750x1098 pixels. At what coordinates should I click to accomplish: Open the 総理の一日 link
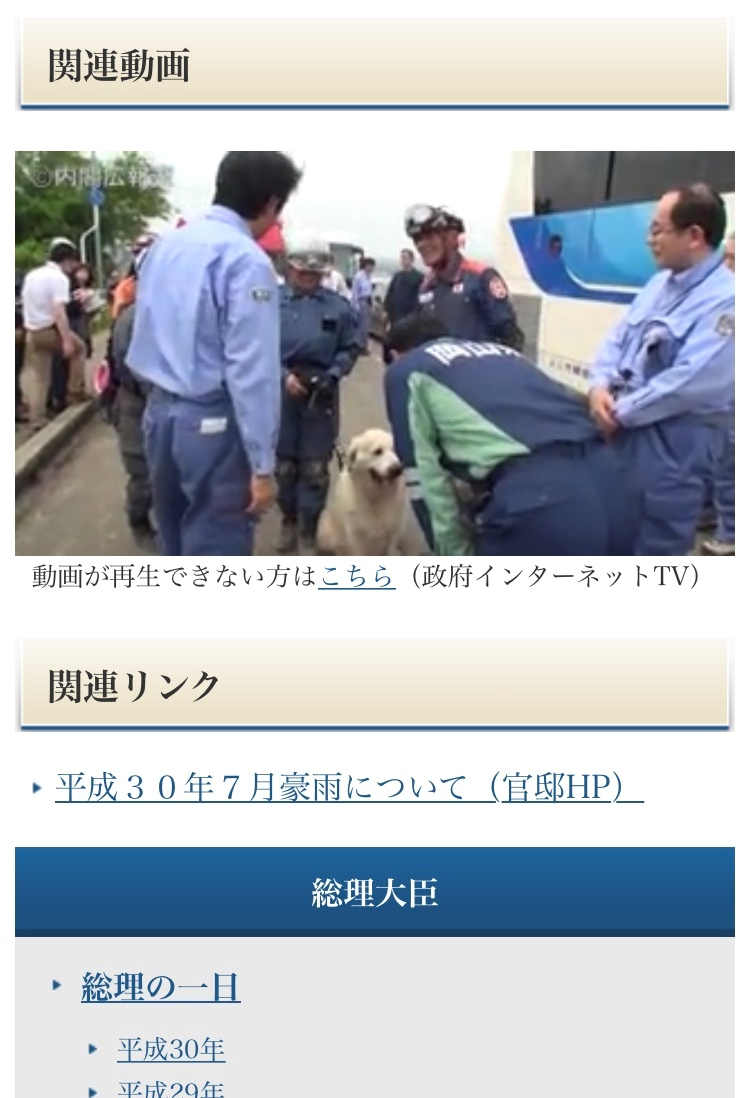pos(161,987)
